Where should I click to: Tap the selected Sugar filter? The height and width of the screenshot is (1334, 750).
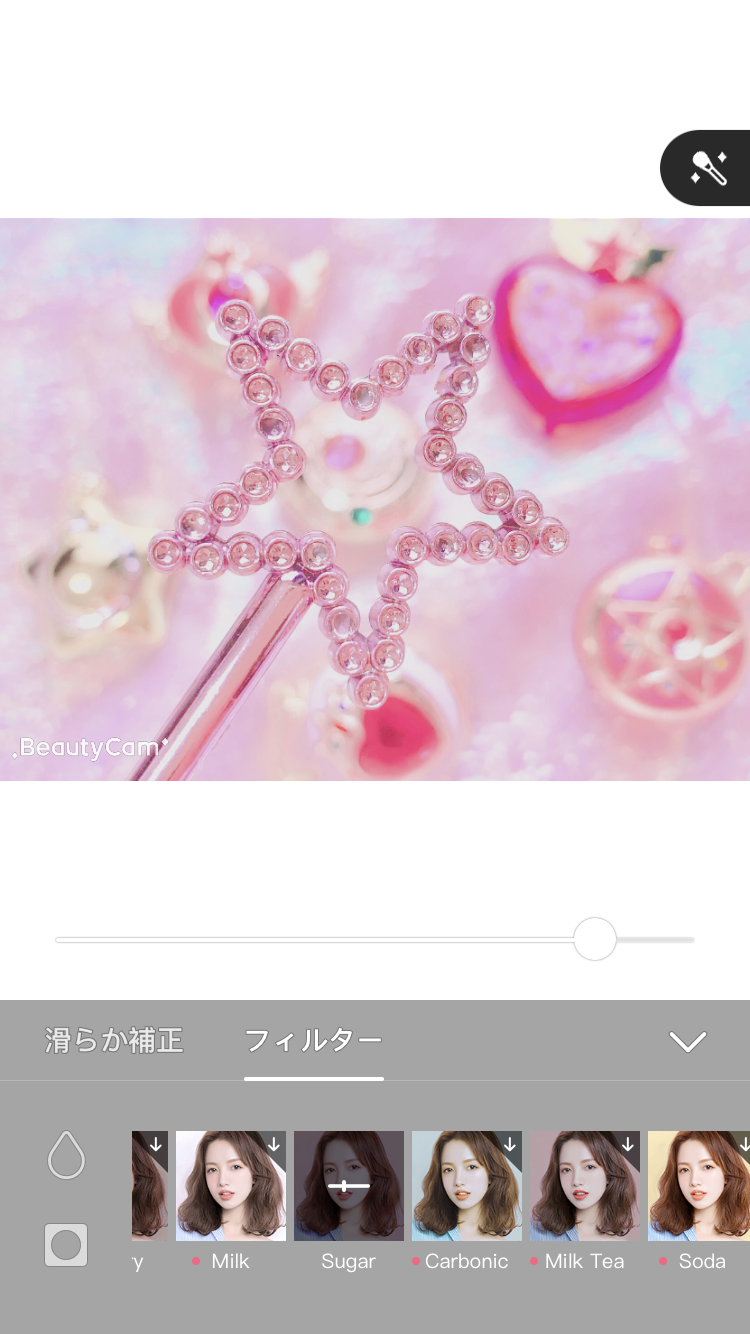[349, 1186]
